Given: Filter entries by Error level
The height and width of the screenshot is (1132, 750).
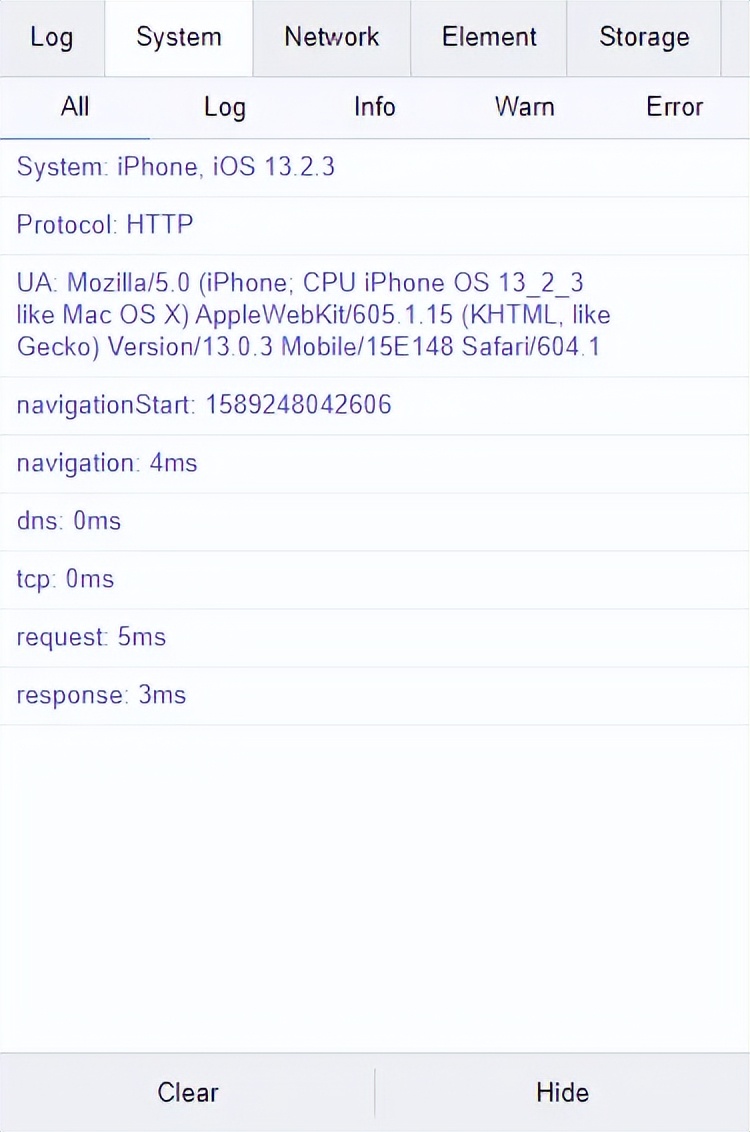Looking at the screenshot, I should click(x=674, y=107).
